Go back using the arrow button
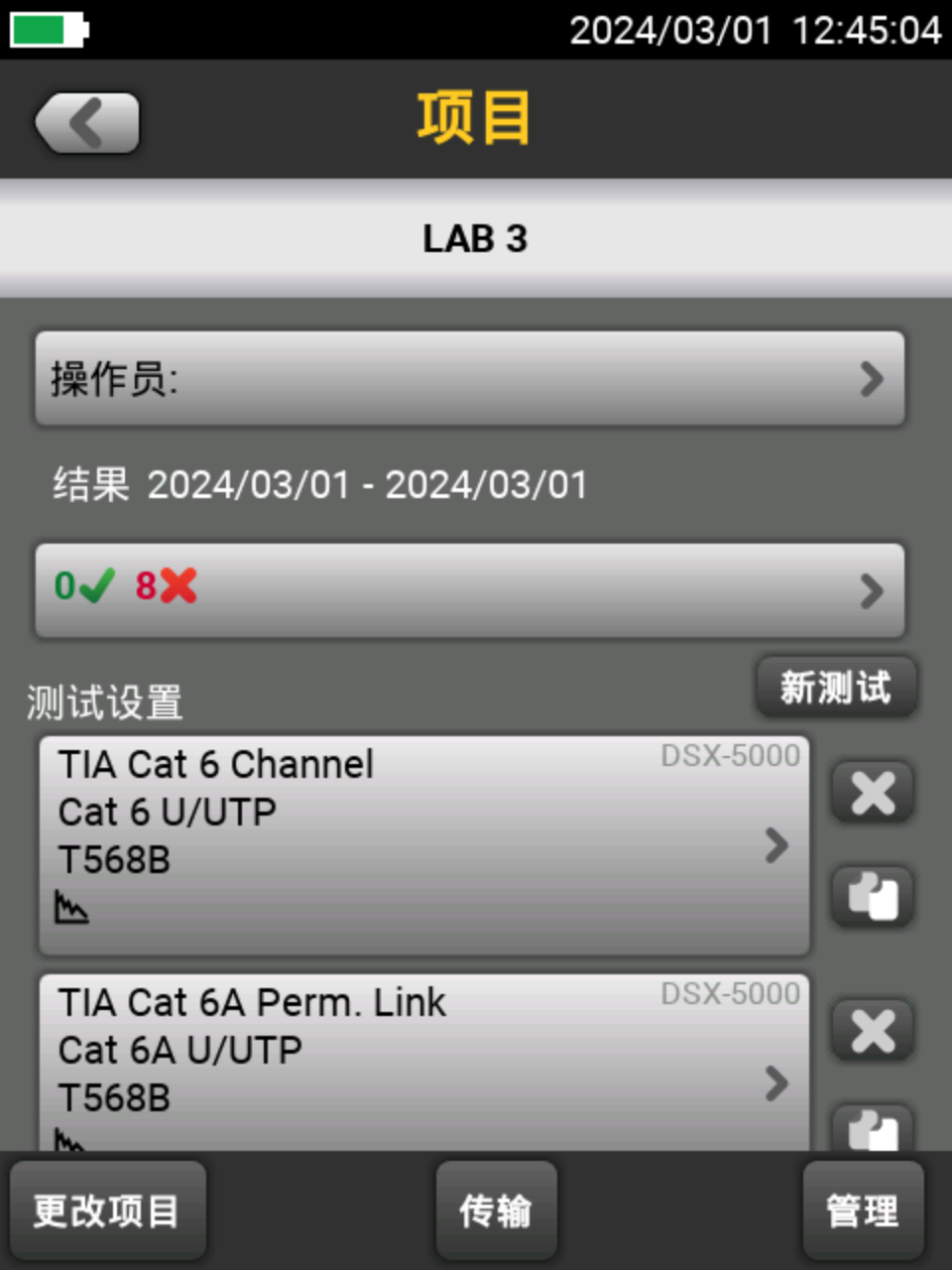Image resolution: width=952 pixels, height=1270 pixels. click(87, 123)
